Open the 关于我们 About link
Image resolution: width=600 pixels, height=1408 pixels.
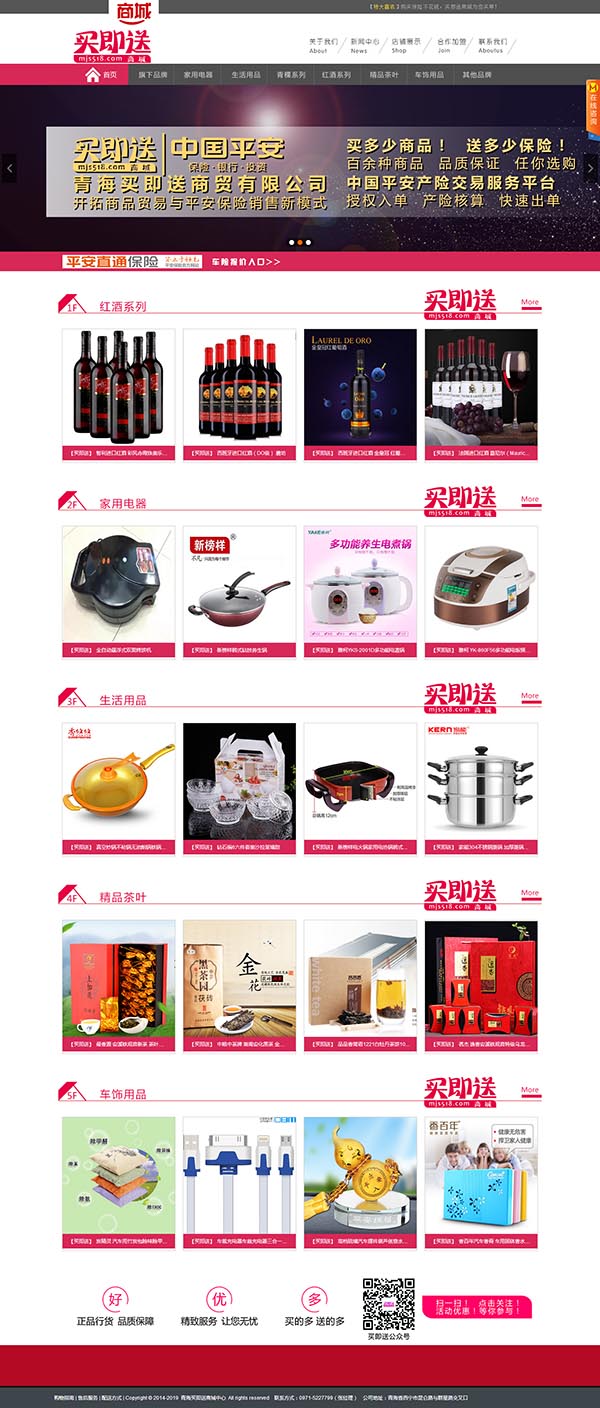tap(319, 45)
